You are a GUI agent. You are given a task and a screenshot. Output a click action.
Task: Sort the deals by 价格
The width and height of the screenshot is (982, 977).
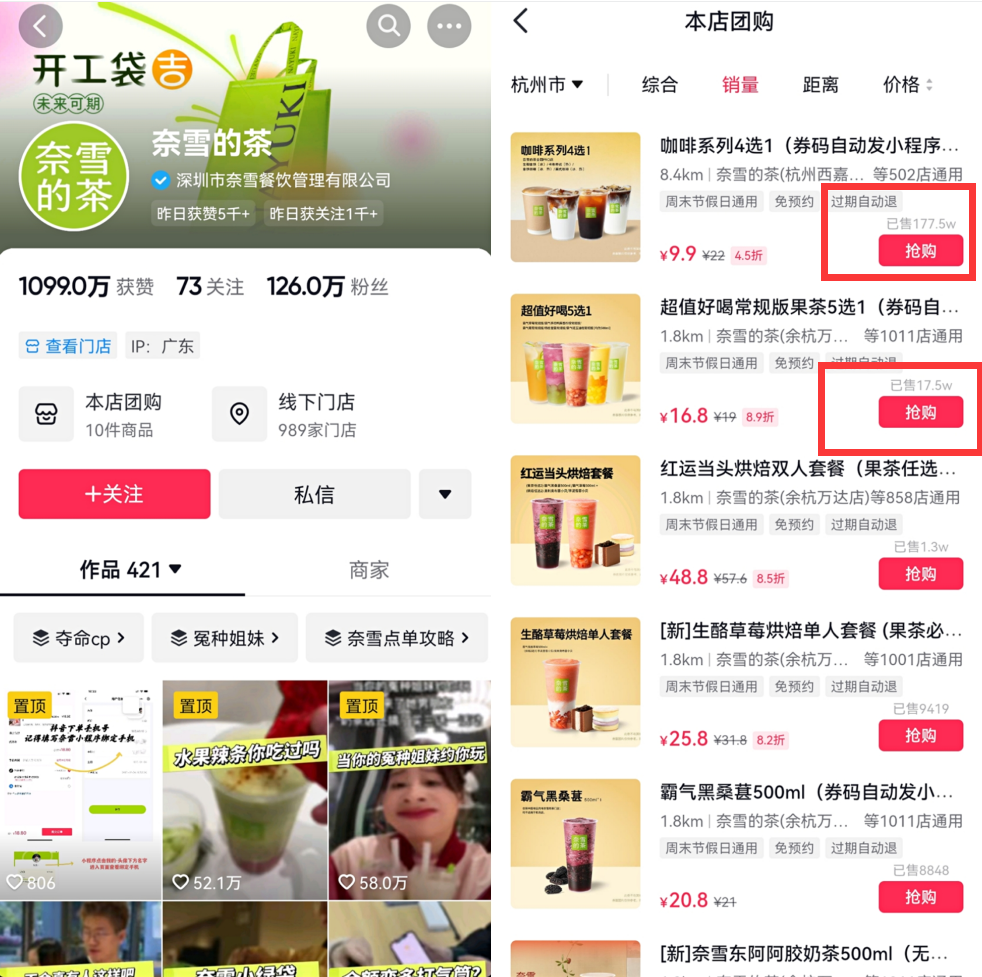point(907,85)
